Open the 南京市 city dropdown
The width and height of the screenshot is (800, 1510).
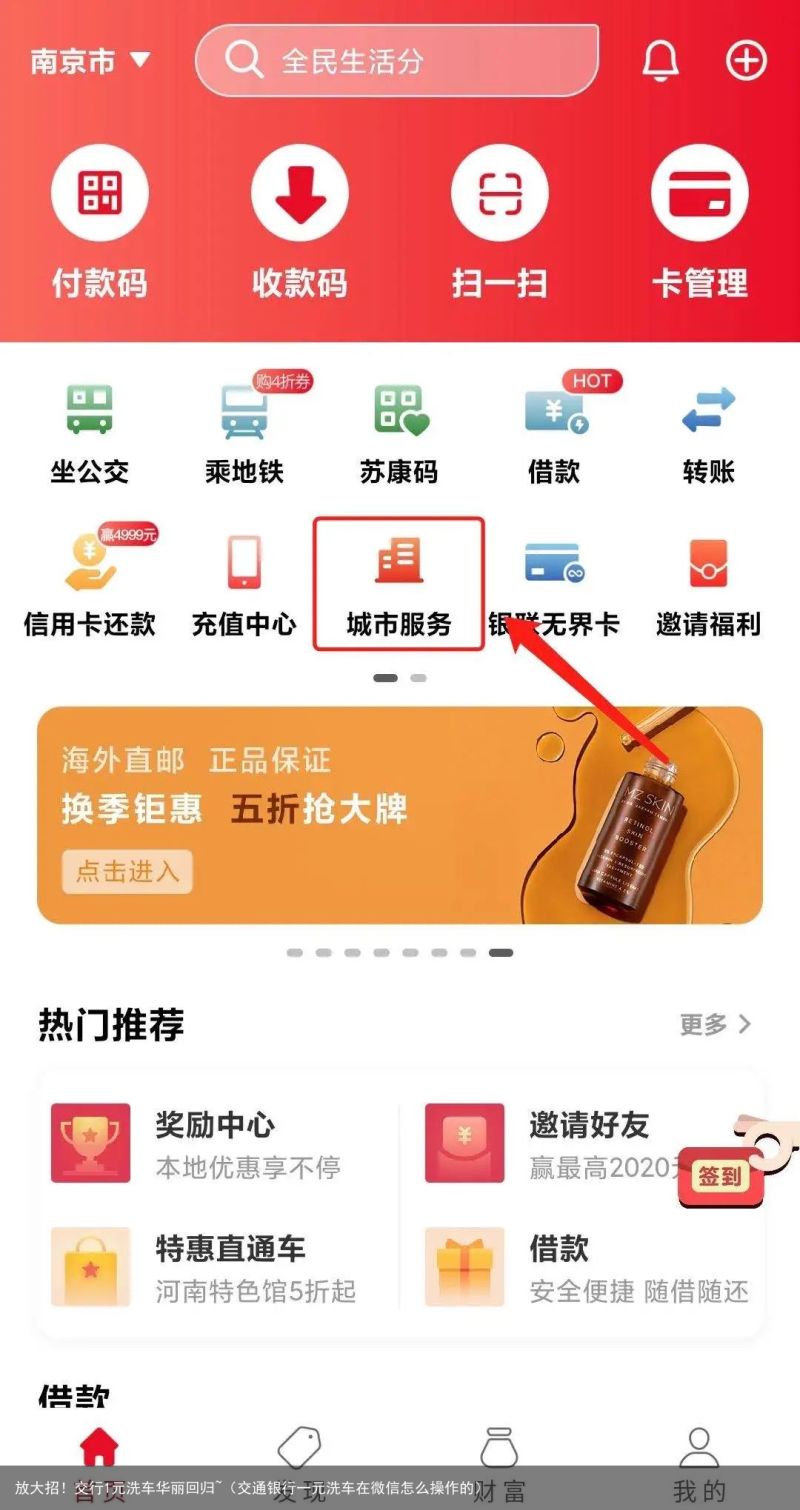click(89, 61)
